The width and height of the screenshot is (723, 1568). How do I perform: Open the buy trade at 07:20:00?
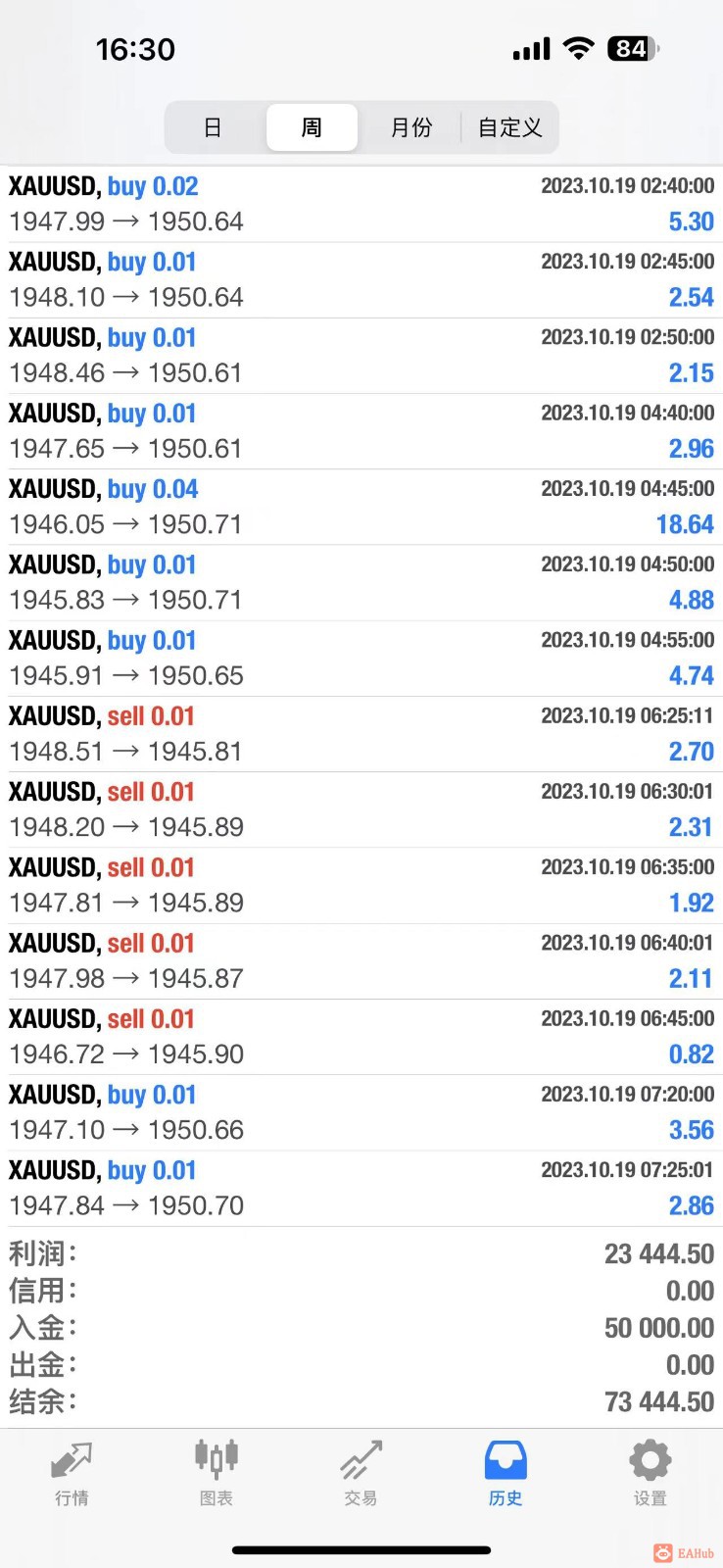point(361,1112)
